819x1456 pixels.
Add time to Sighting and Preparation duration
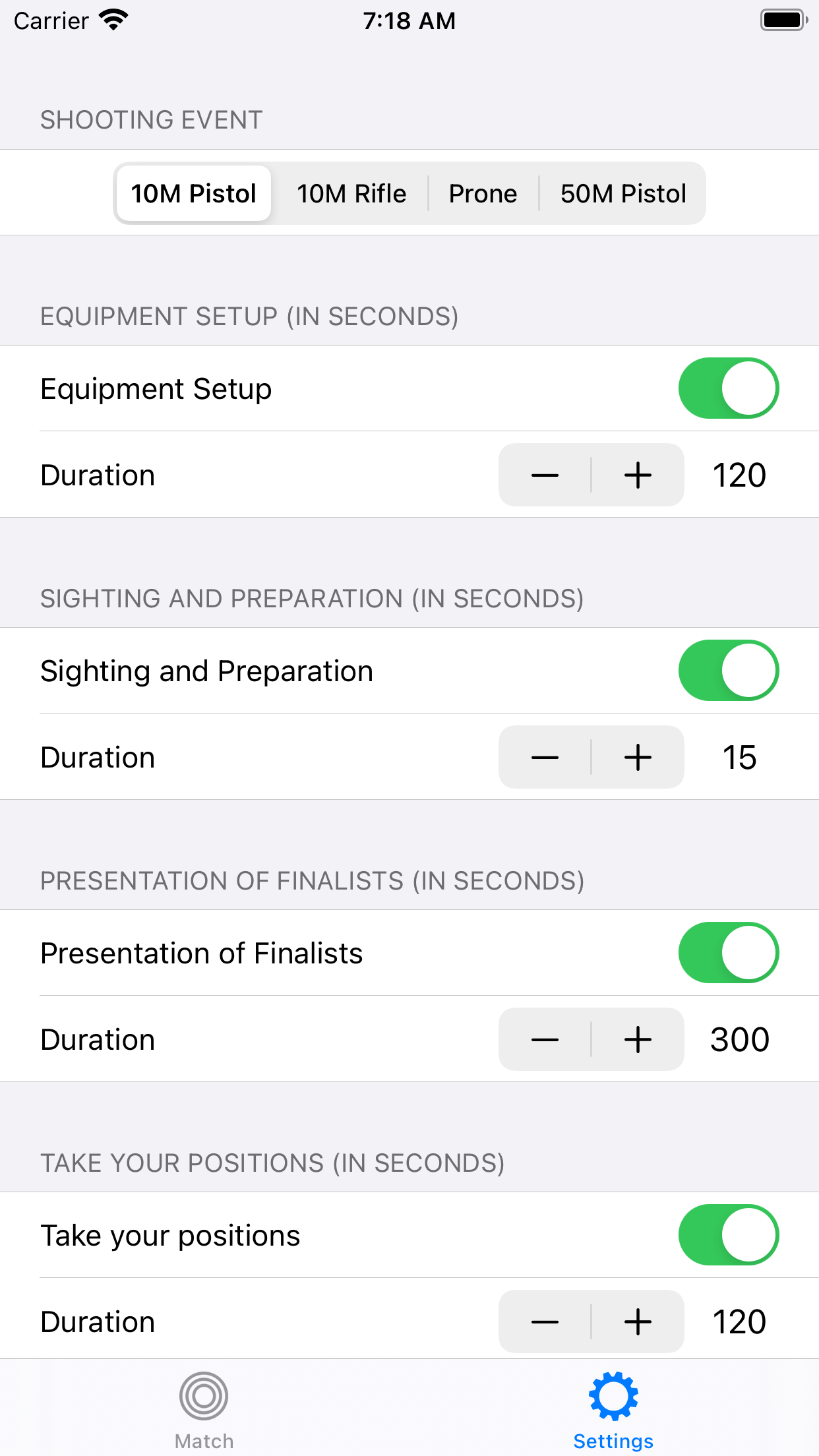point(638,757)
